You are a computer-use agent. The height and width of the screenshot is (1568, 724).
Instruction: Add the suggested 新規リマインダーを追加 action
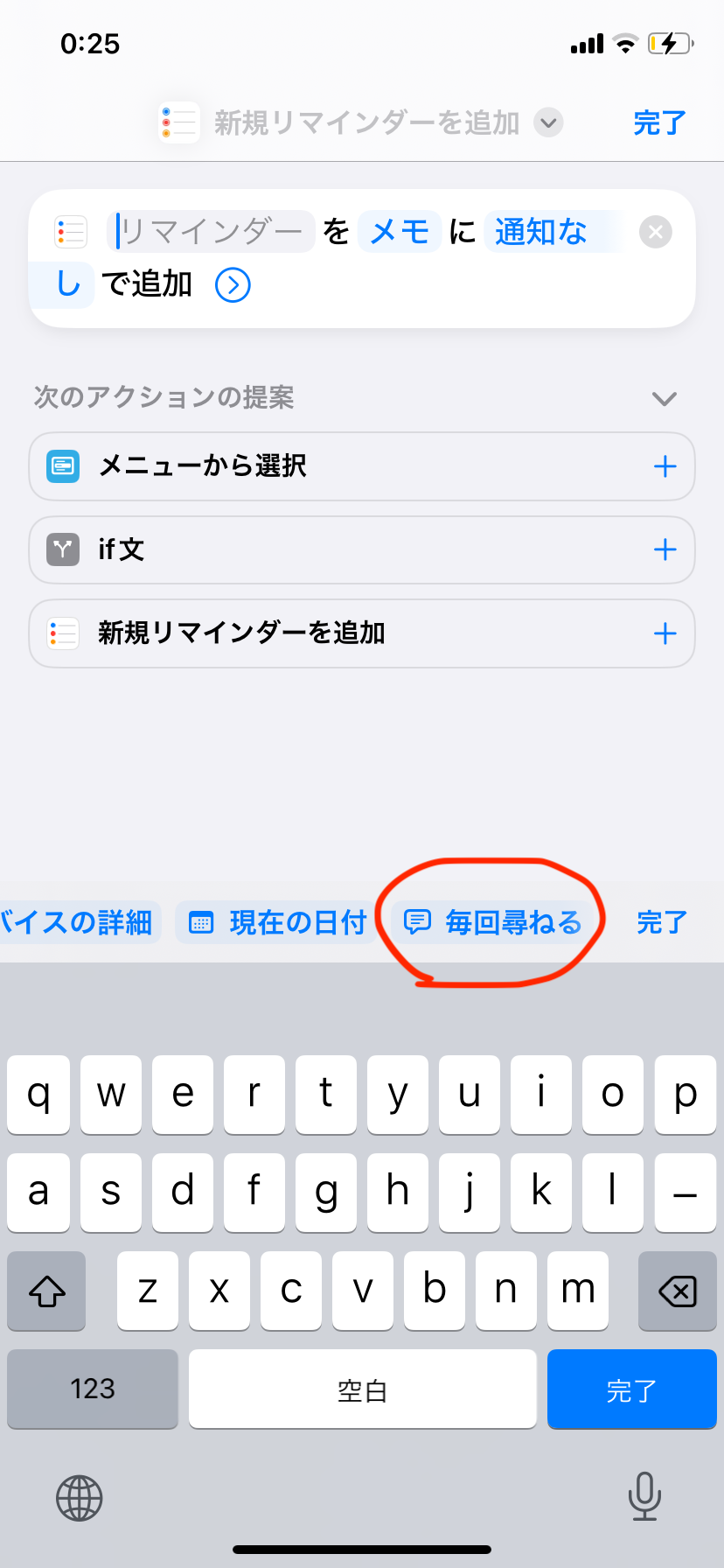665,633
